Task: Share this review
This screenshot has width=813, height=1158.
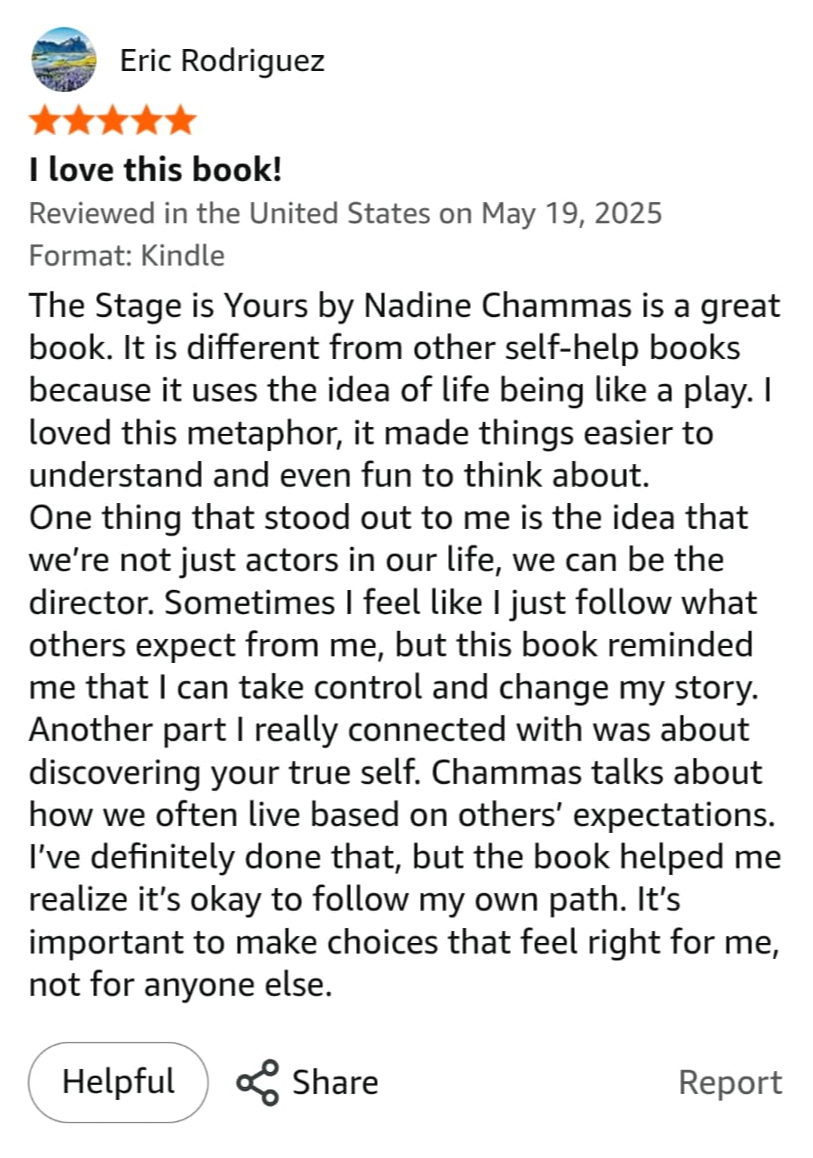Action: pyautogui.click(x=307, y=1082)
